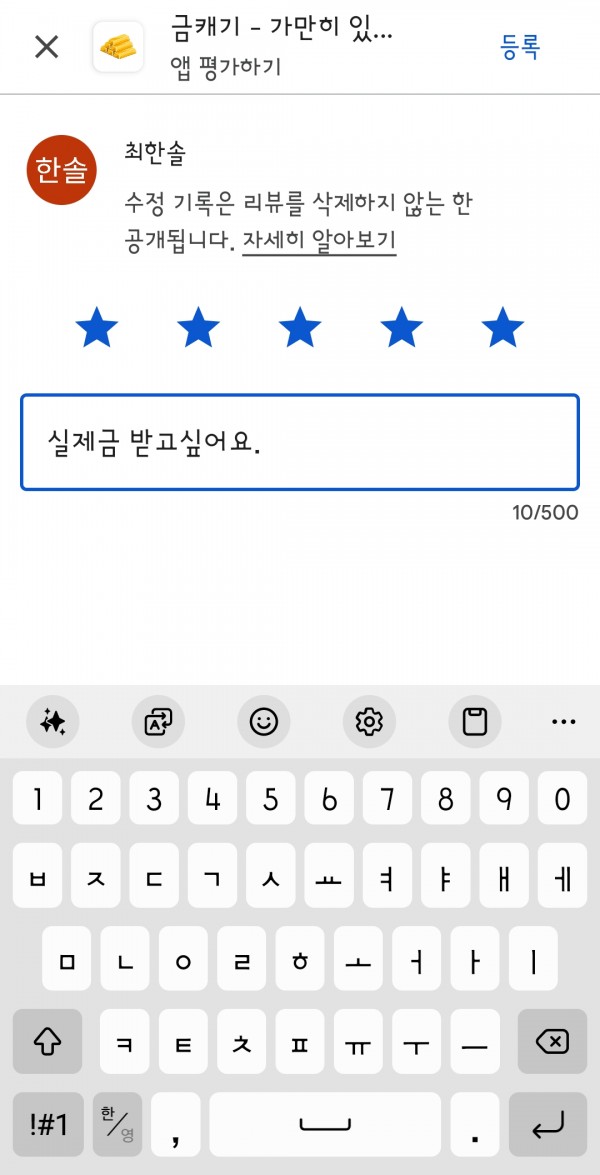
Task: Expand more keyboard toolbar options
Action: pos(563,722)
